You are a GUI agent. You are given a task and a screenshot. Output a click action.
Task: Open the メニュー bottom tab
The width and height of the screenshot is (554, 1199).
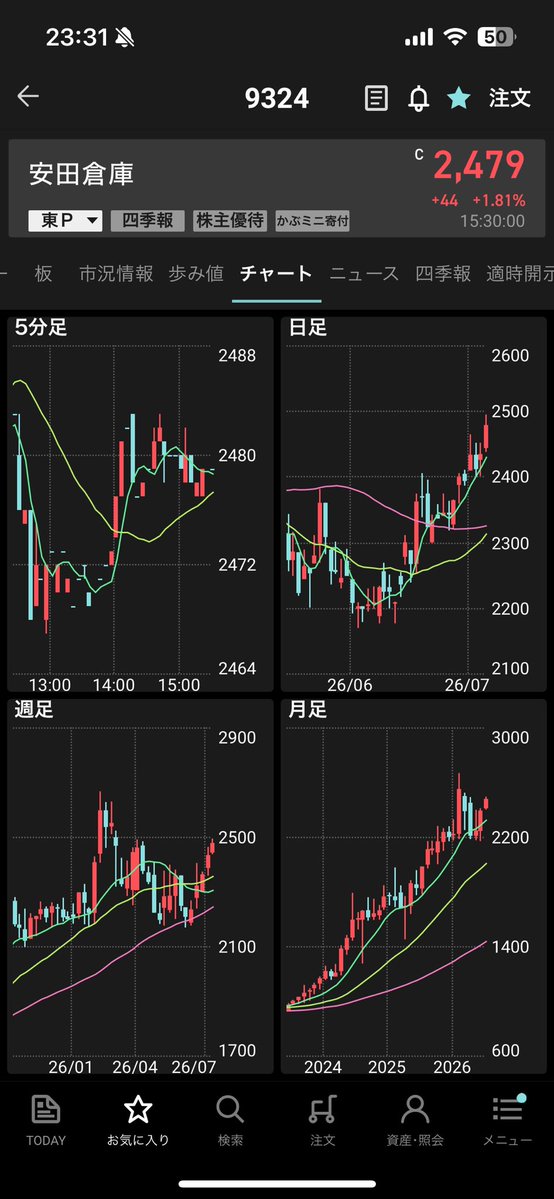coord(507,1120)
